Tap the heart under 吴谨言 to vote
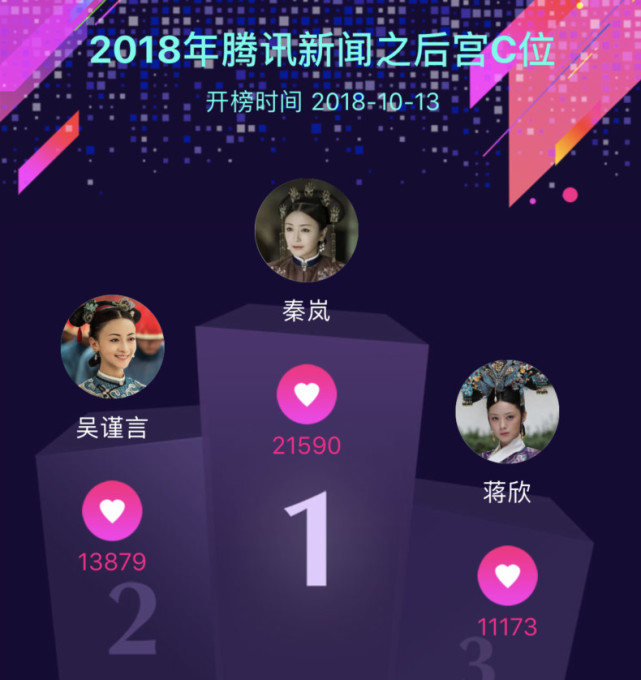The image size is (641, 680). 112,511
